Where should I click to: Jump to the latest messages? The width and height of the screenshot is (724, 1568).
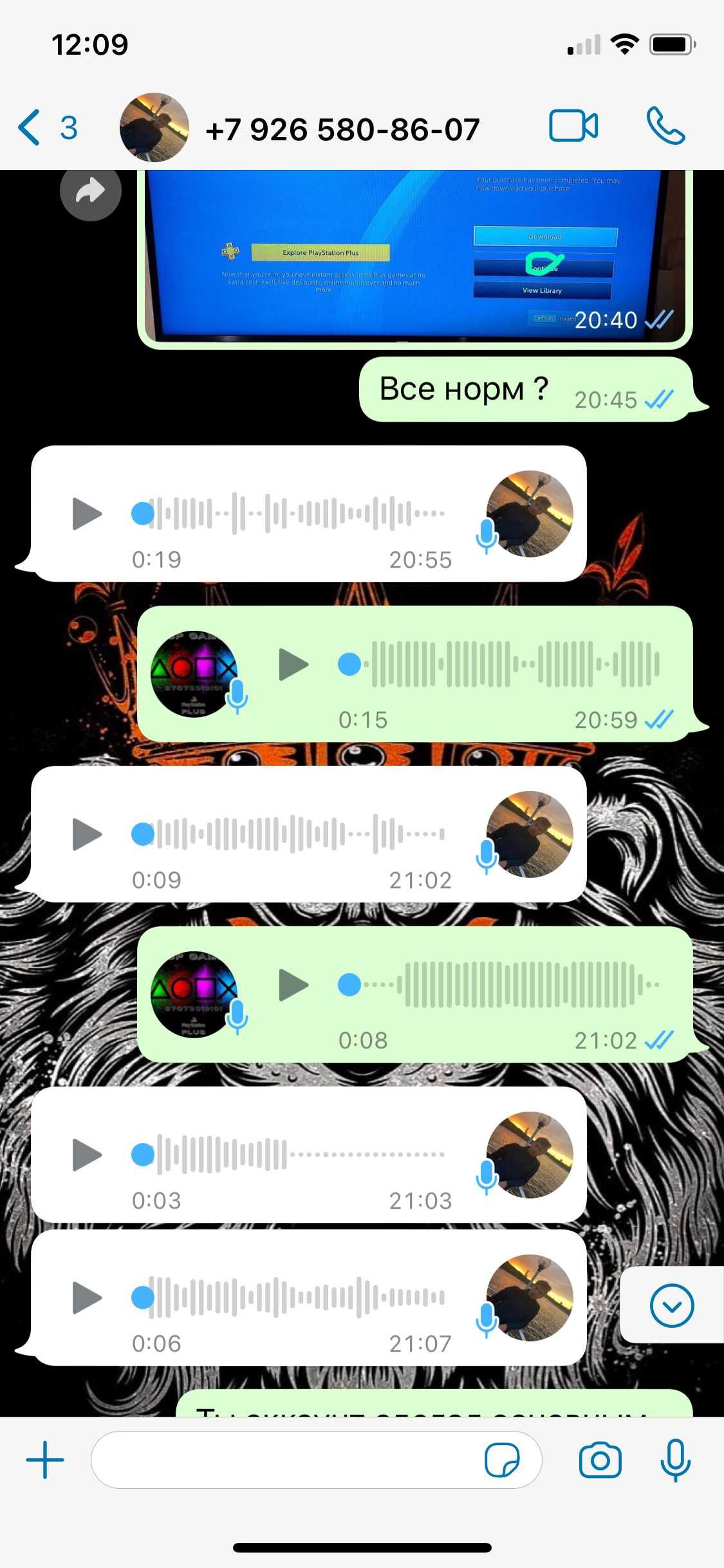point(672,1305)
